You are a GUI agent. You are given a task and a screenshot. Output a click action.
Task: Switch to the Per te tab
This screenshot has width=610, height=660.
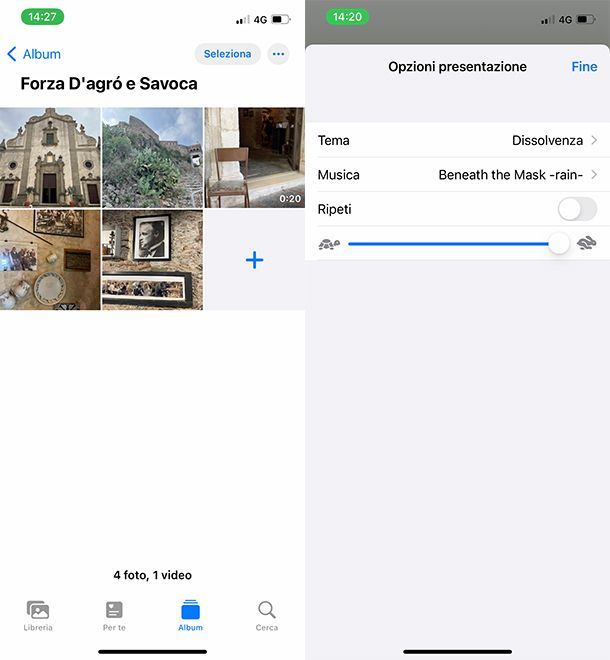pos(114,615)
